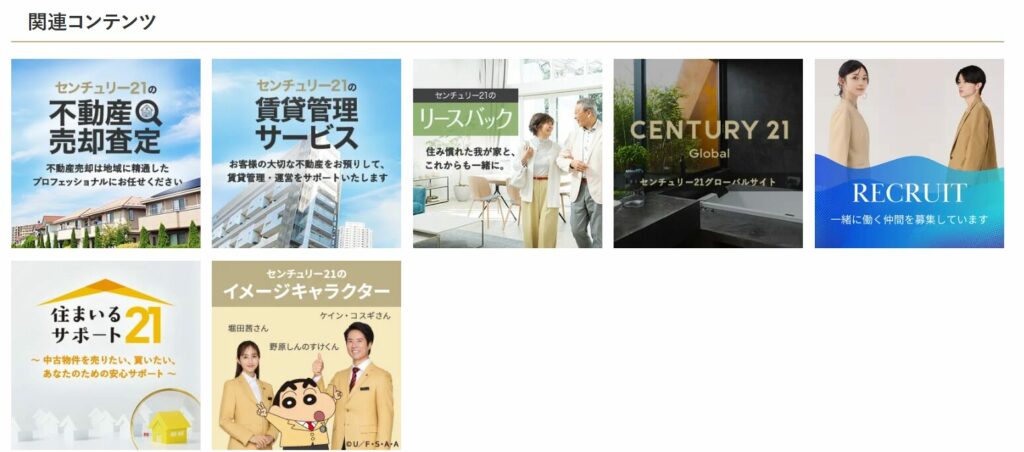Open the RECRUIT banner
The width and height of the screenshot is (1024, 452).
point(909,153)
